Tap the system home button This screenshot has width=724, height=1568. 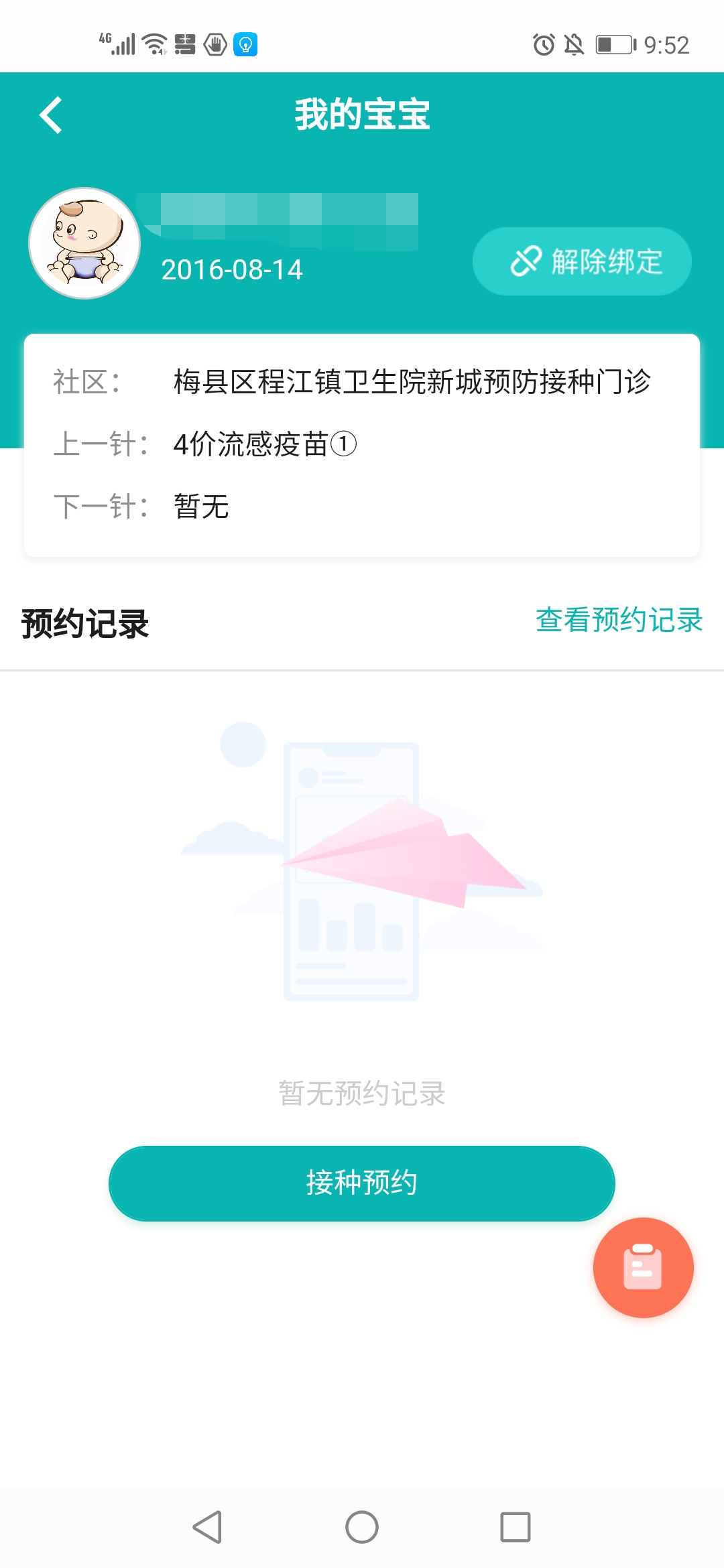point(362,1527)
